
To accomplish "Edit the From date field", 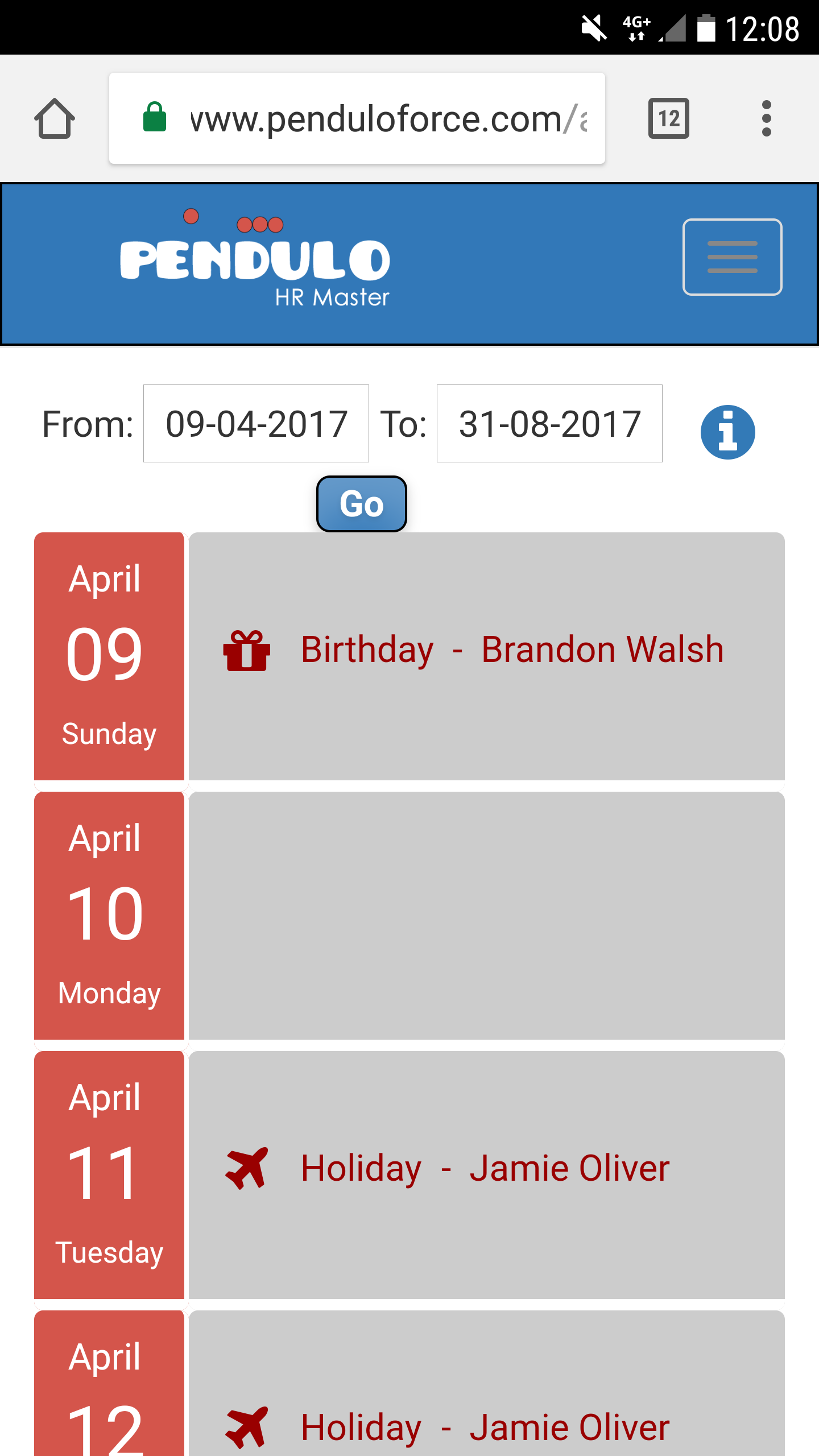I will coord(256,424).
